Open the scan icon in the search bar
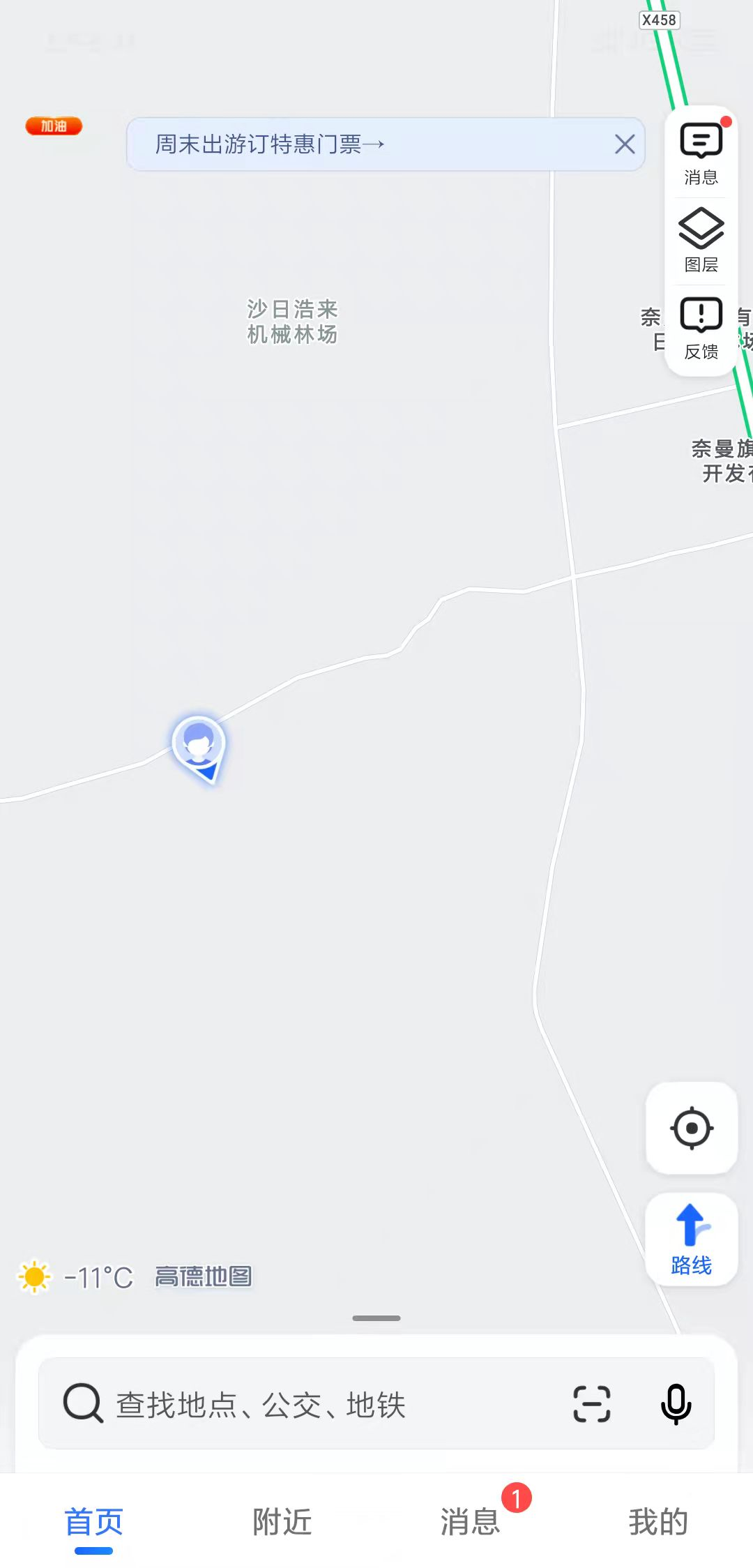Viewport: 753px width, 1568px height. point(592,1404)
